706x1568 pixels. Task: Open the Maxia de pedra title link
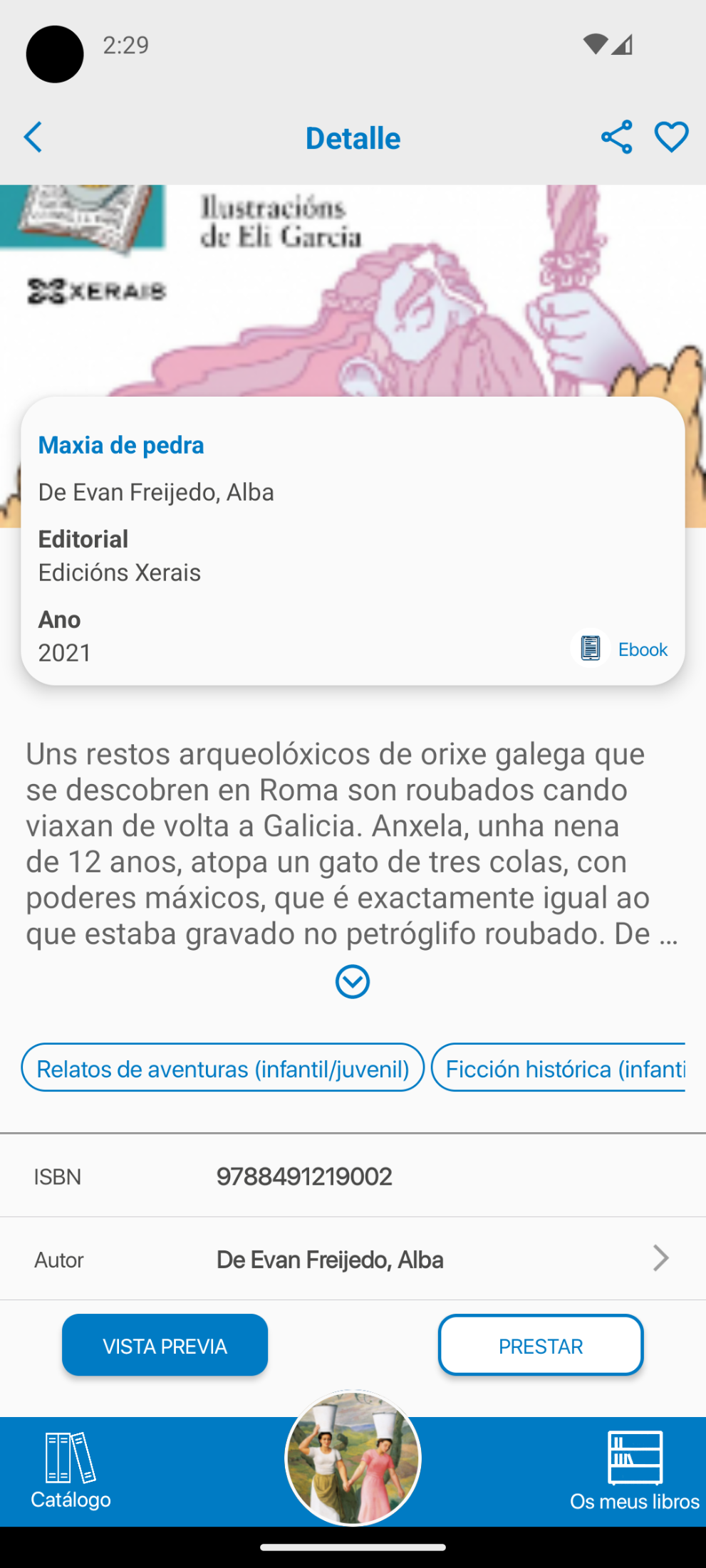click(121, 444)
